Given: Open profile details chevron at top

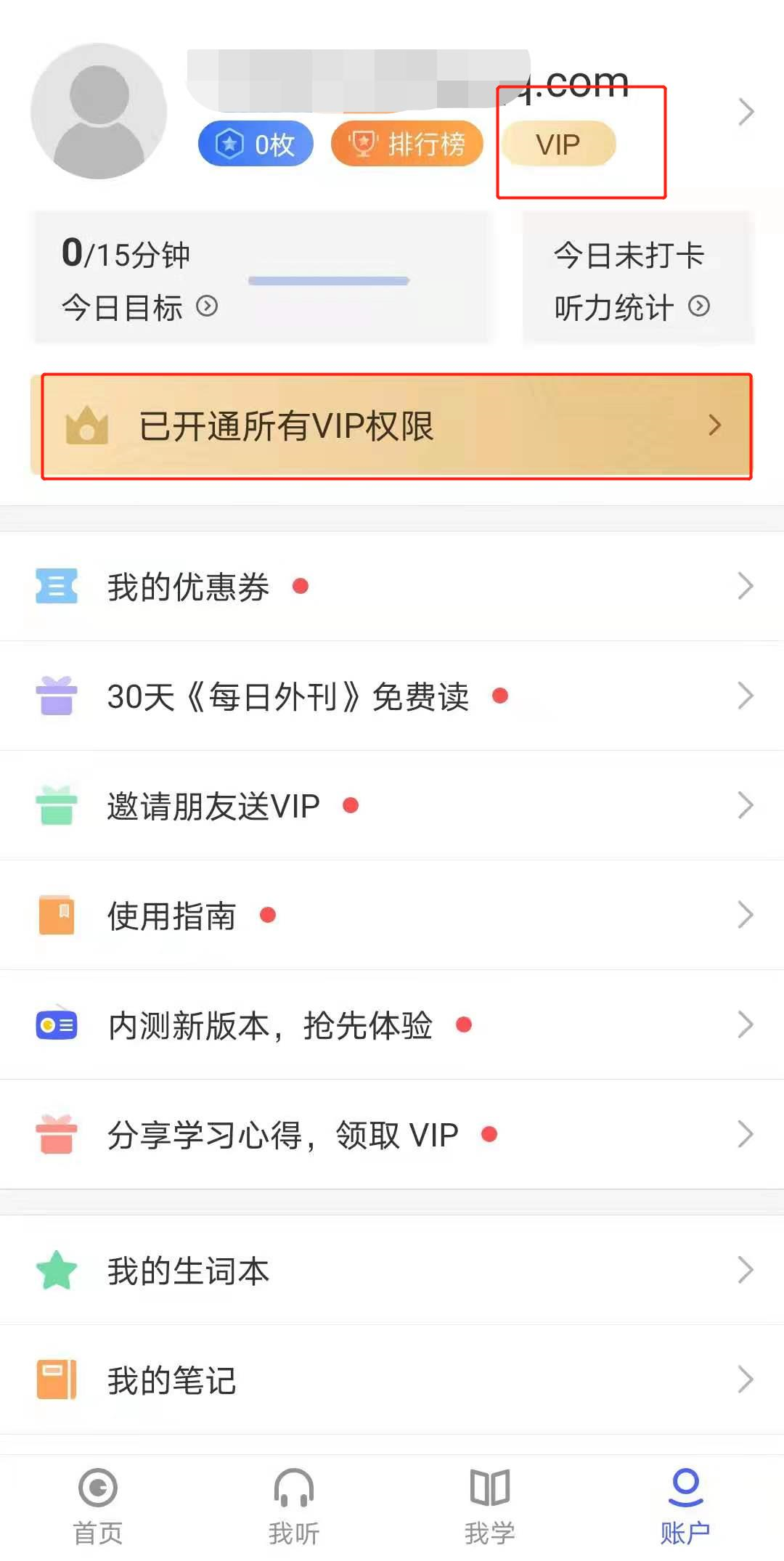Looking at the screenshot, I should tap(746, 112).
